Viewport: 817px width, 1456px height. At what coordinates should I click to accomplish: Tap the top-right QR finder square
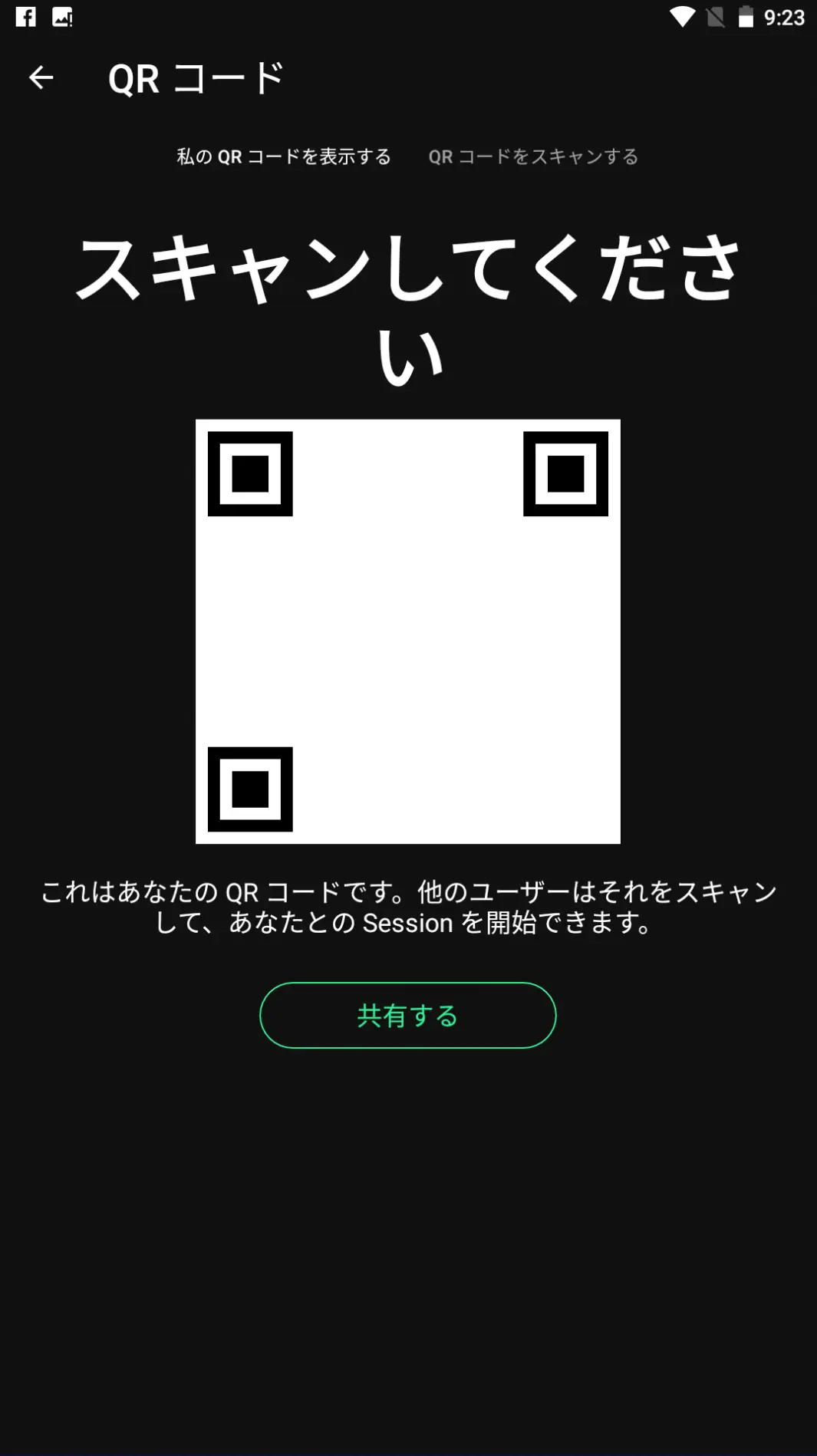coord(566,475)
